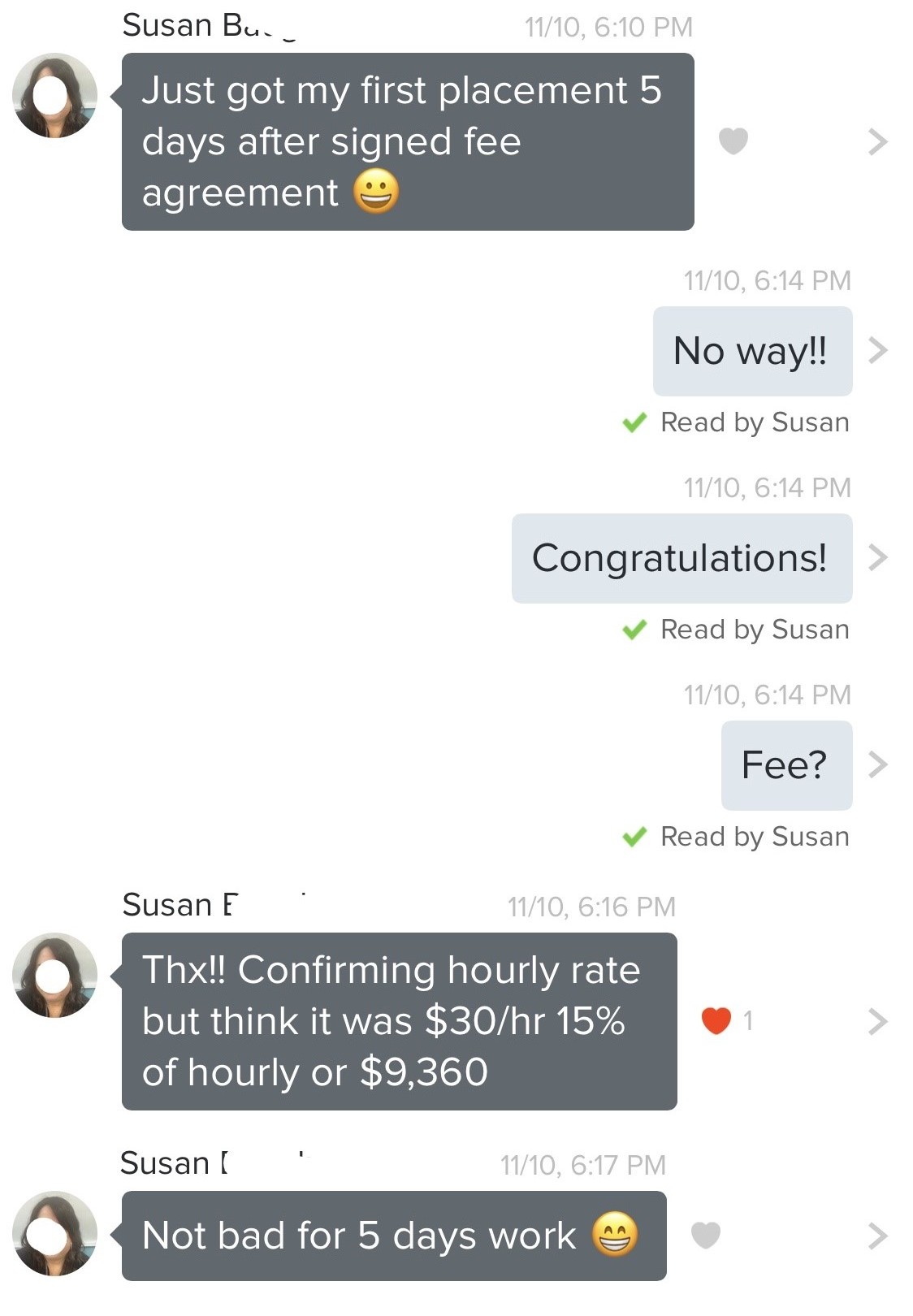The image size is (913, 1316).
Task: Open details chevron beside 'No way!!'
Action: click(877, 350)
